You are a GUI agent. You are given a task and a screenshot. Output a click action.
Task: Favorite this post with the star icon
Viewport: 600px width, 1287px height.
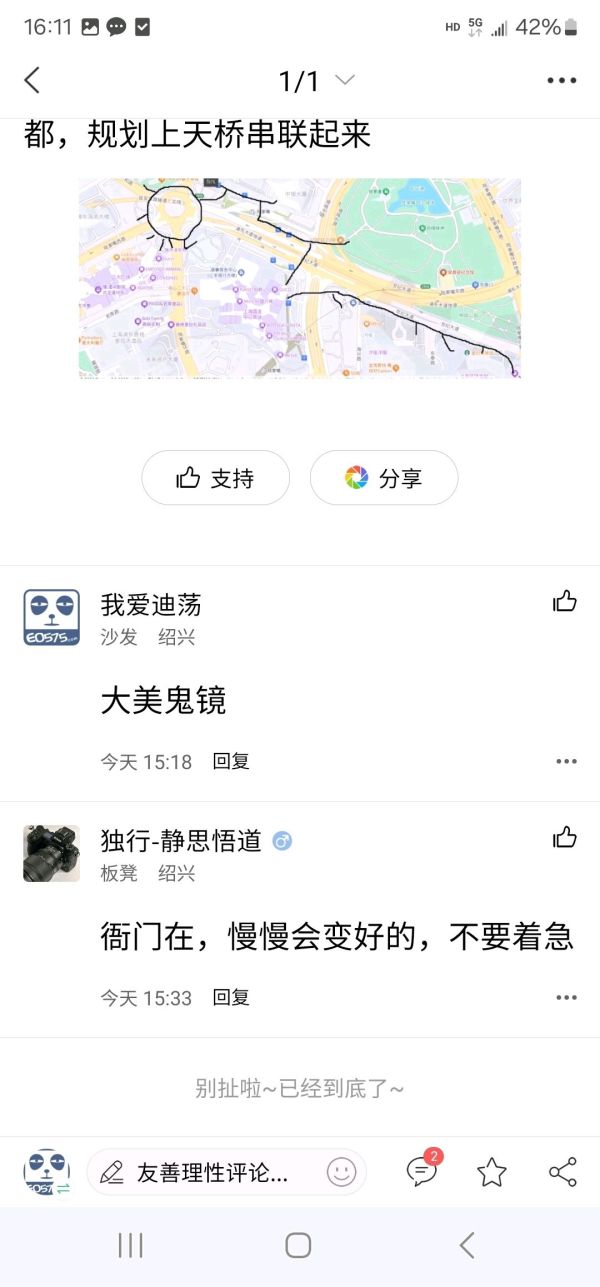tap(491, 1172)
